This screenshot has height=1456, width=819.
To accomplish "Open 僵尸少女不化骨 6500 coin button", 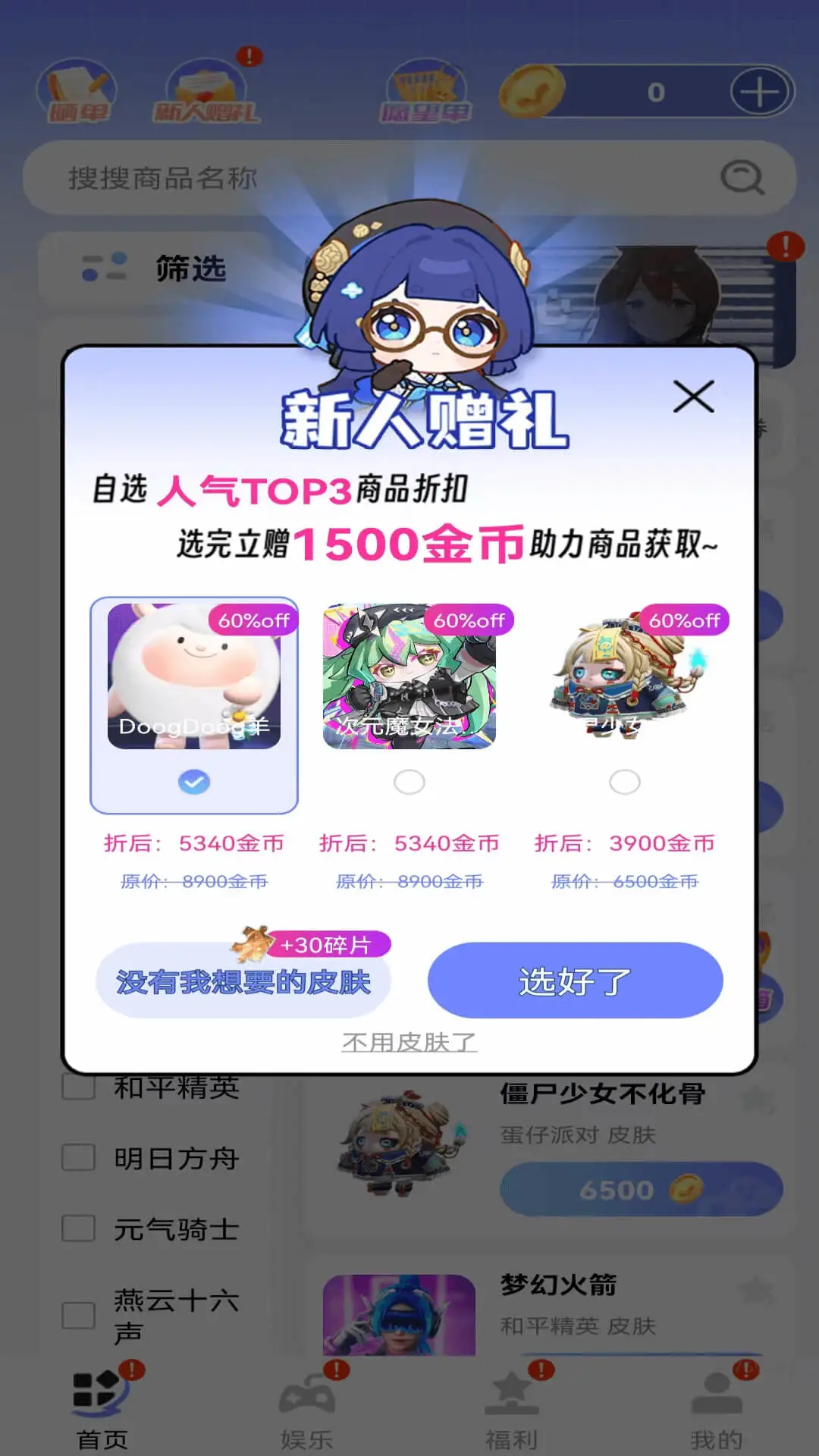I will (641, 1189).
